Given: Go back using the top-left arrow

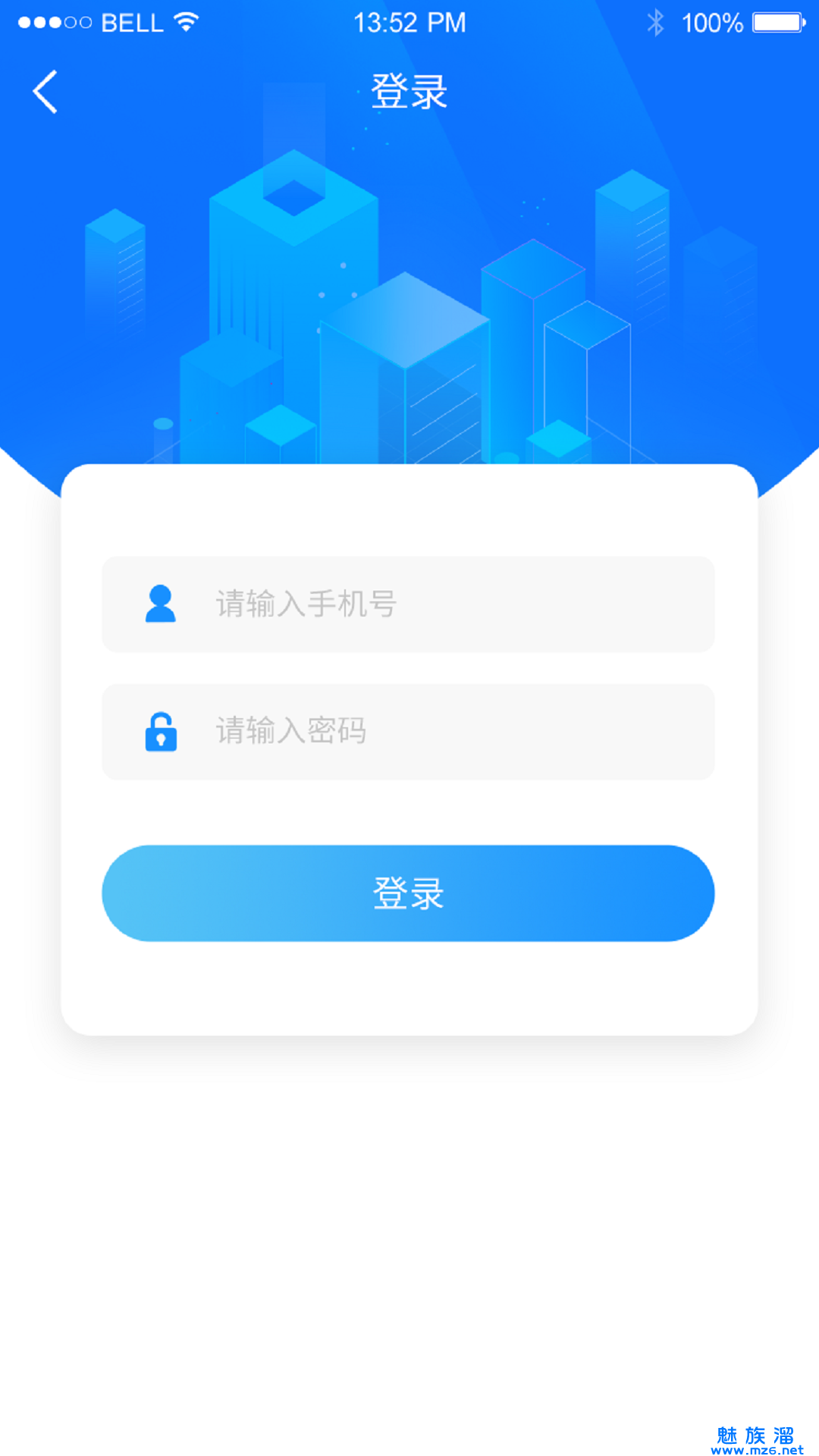Looking at the screenshot, I should [45, 92].
